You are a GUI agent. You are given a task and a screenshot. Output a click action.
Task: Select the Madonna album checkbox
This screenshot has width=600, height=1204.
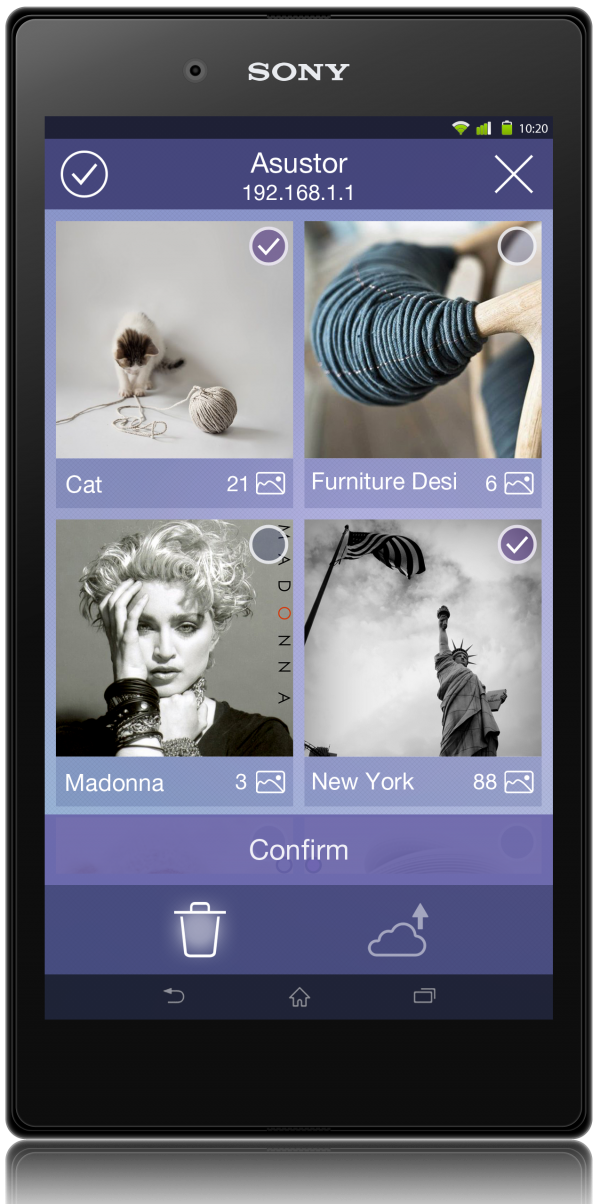(268, 544)
